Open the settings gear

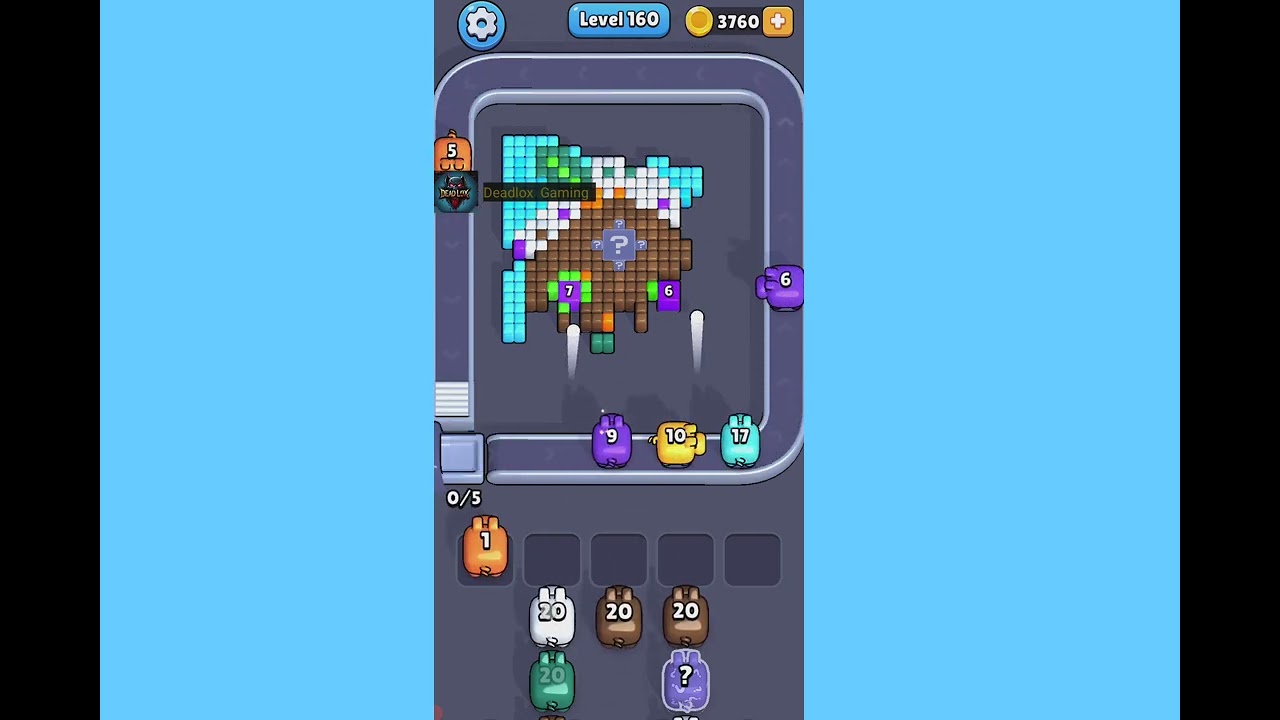pos(481,24)
